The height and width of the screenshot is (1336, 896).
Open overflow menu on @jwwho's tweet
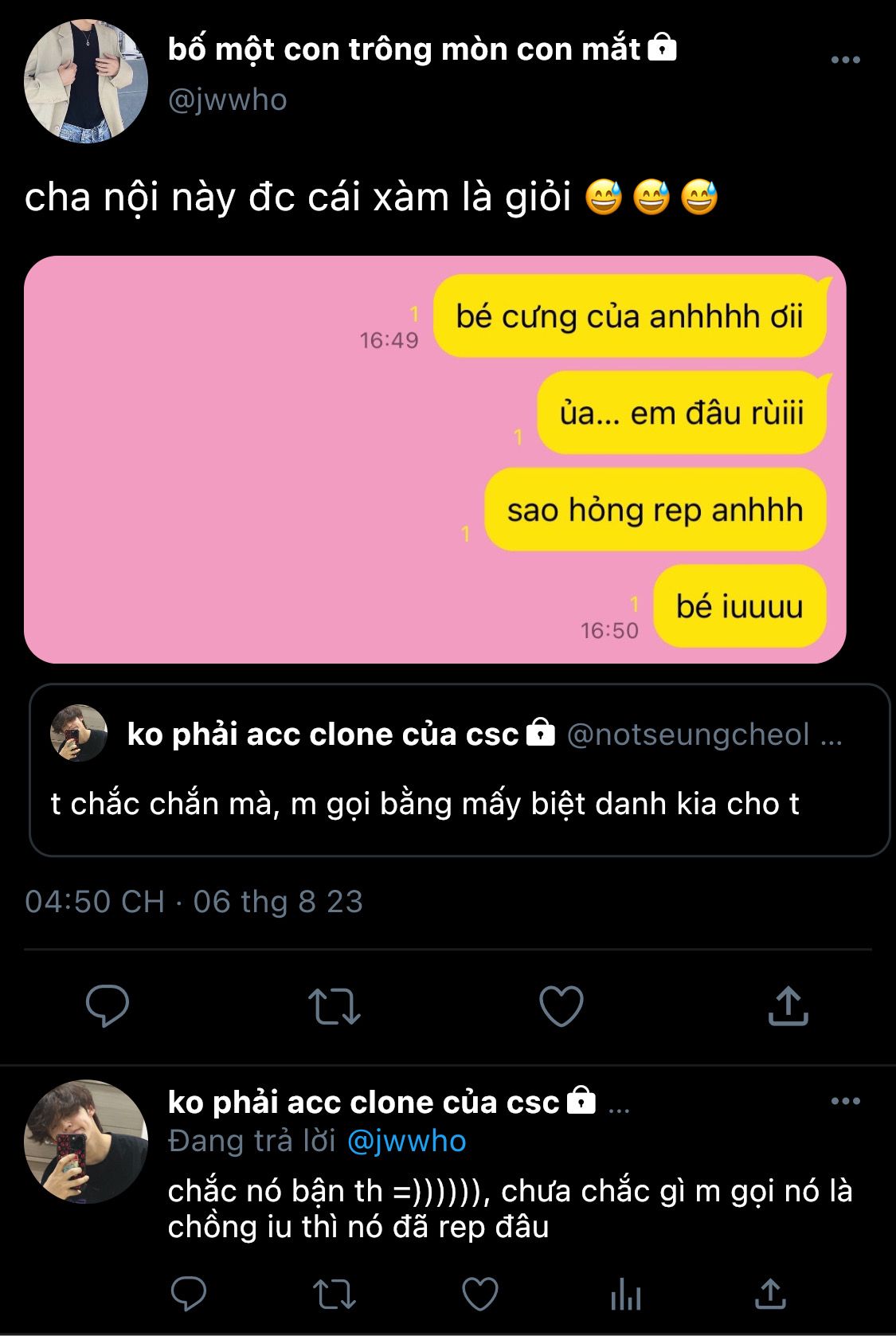click(845, 60)
